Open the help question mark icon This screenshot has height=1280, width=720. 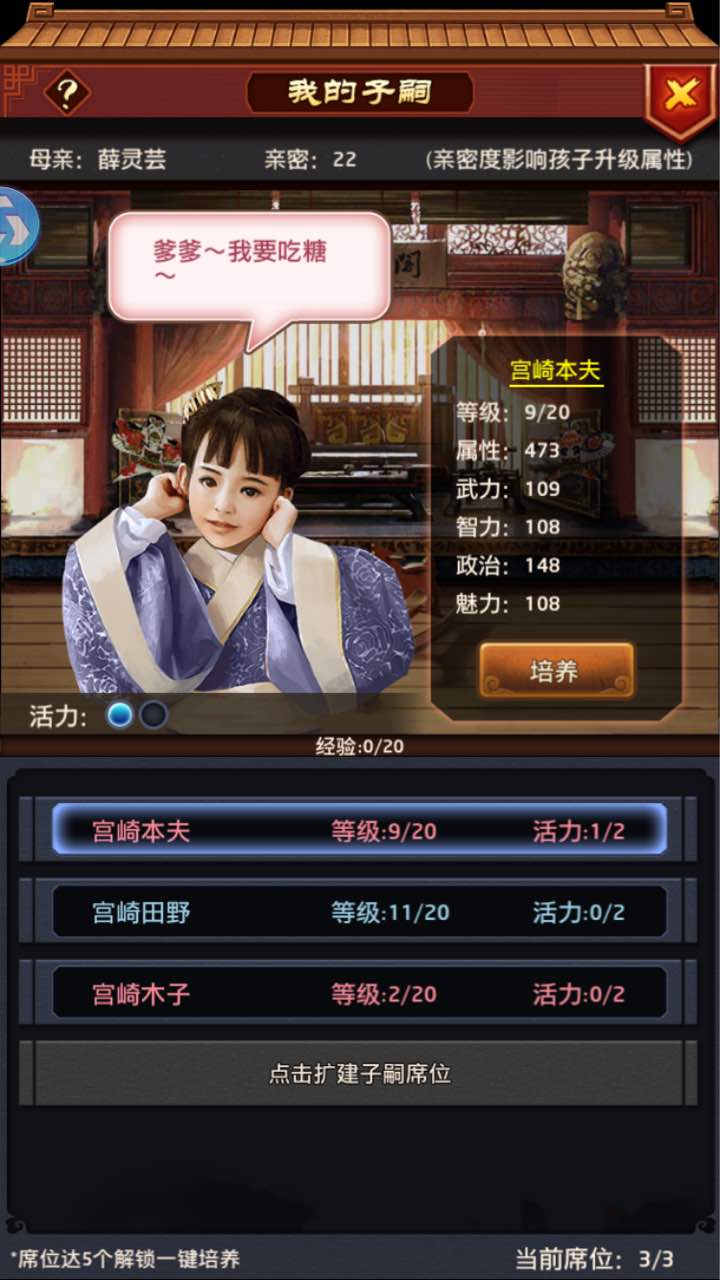67,94
